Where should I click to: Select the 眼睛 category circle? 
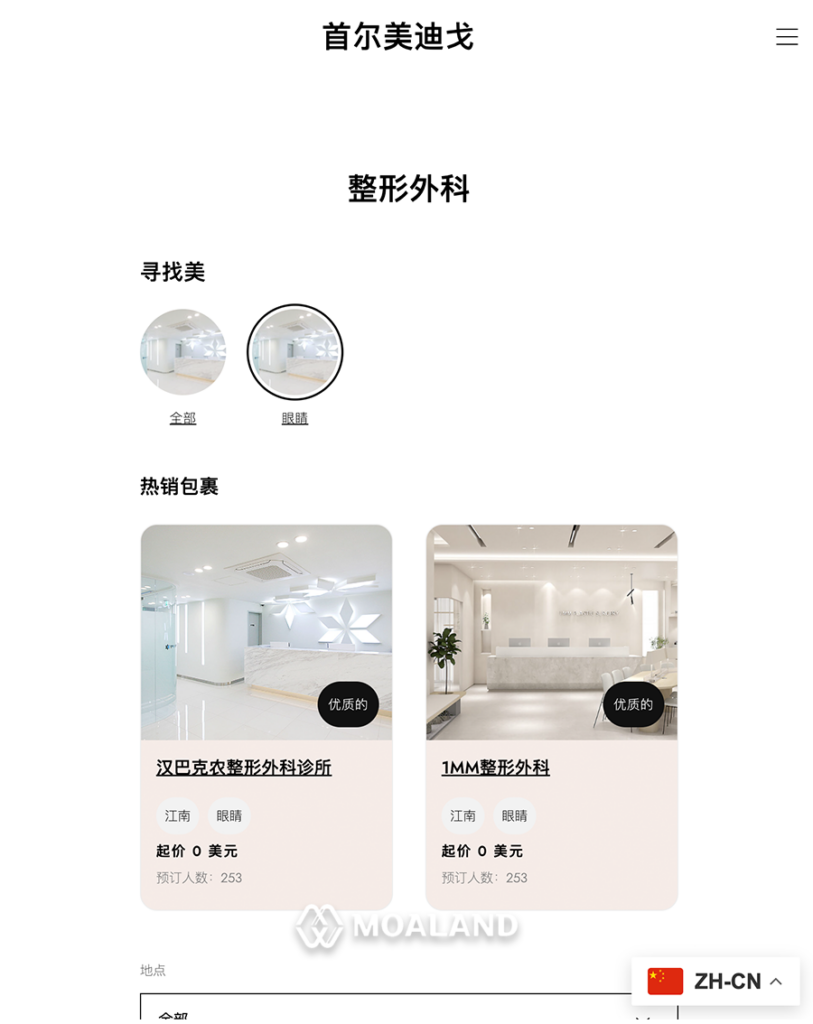coord(295,352)
